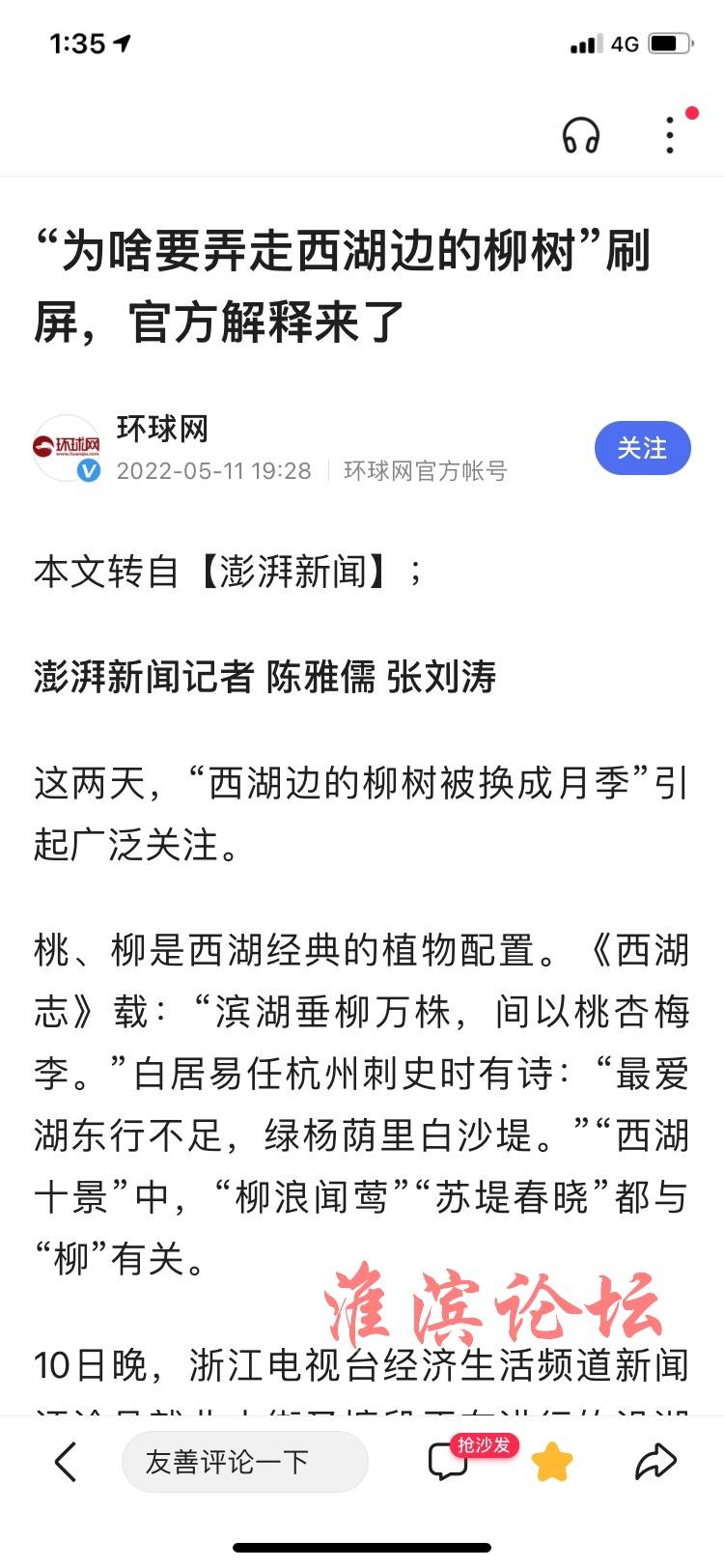
Task: Favorite the article with the star
Action: pos(552,1462)
